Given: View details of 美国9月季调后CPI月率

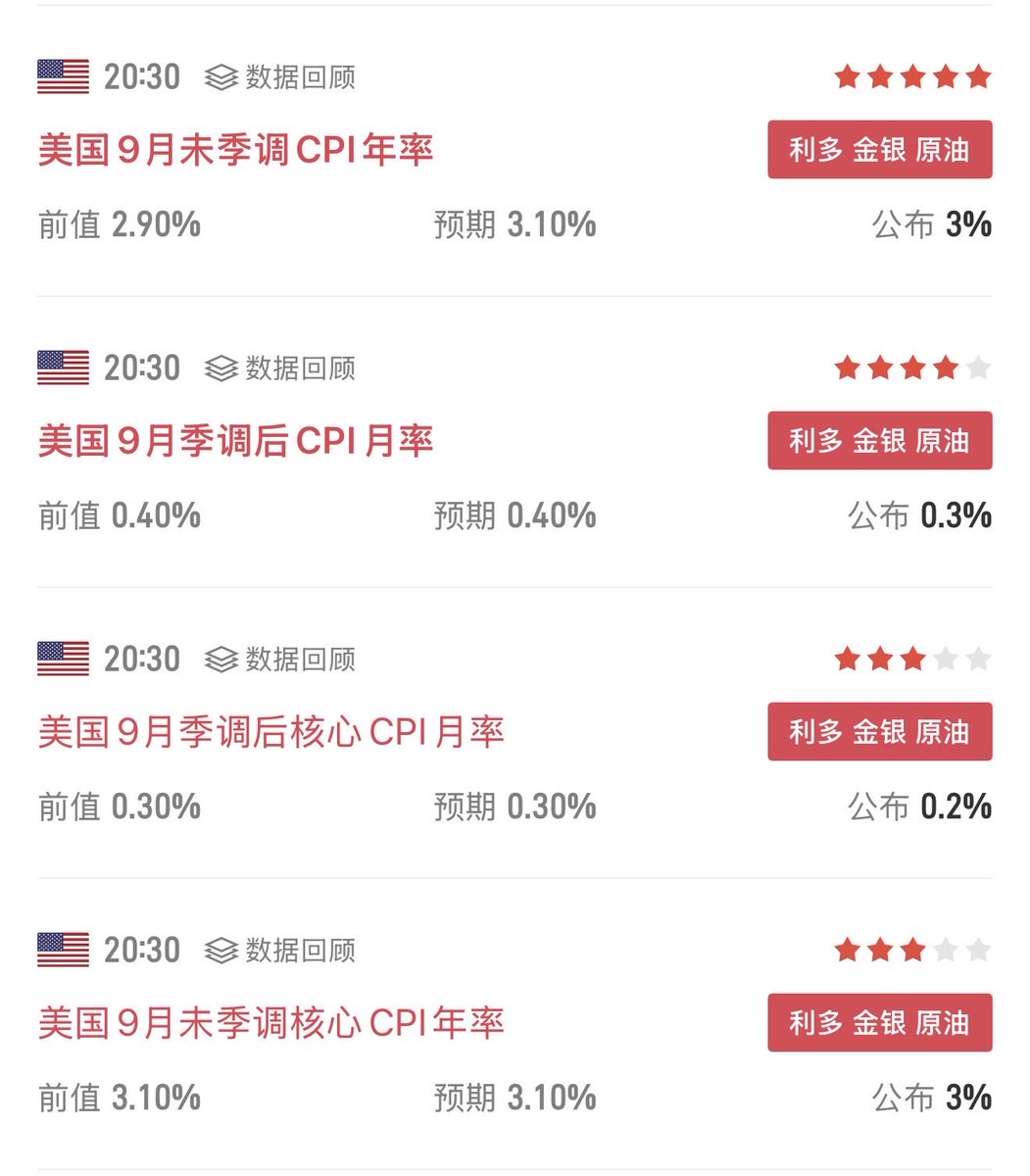Looking at the screenshot, I should click(x=235, y=441).
